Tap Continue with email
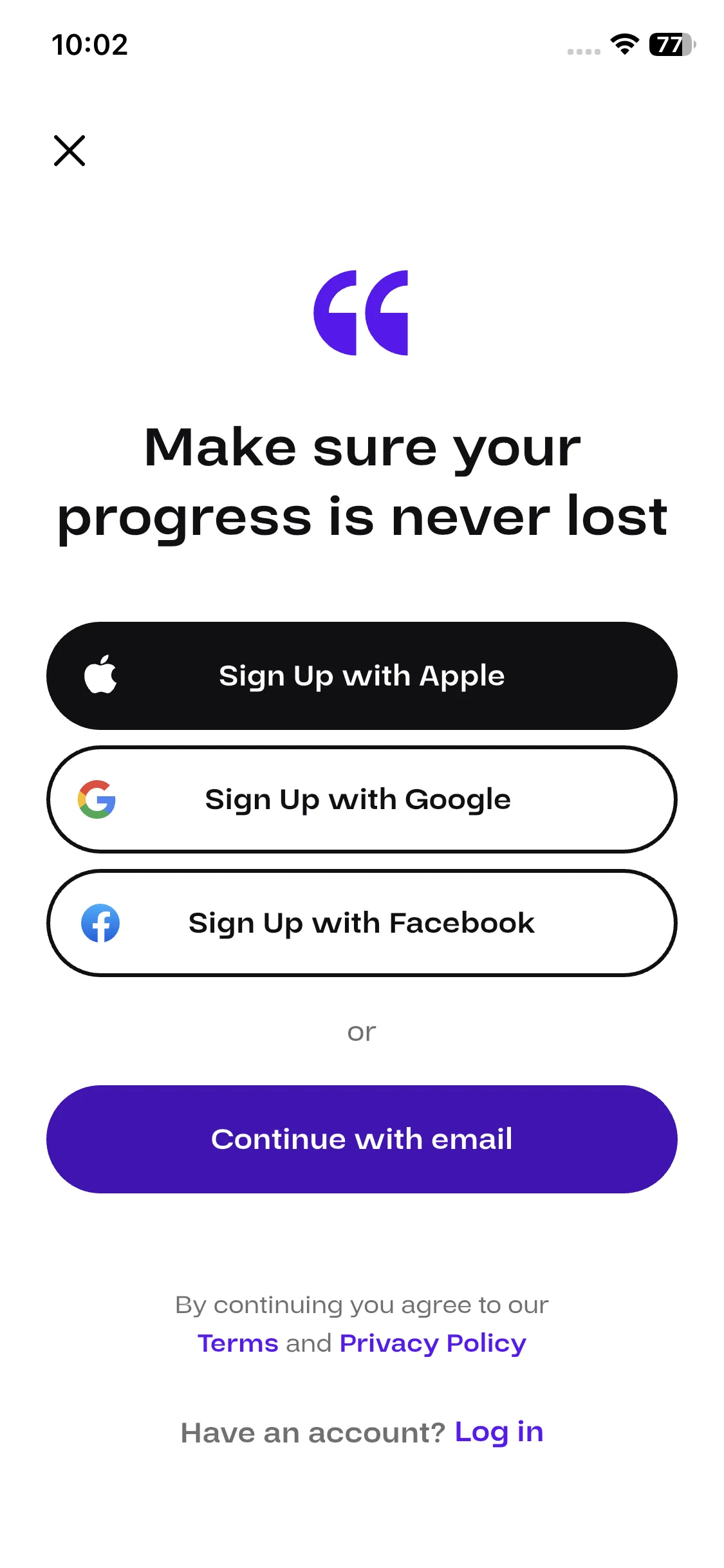This screenshot has height=1568, width=724. [362, 1139]
